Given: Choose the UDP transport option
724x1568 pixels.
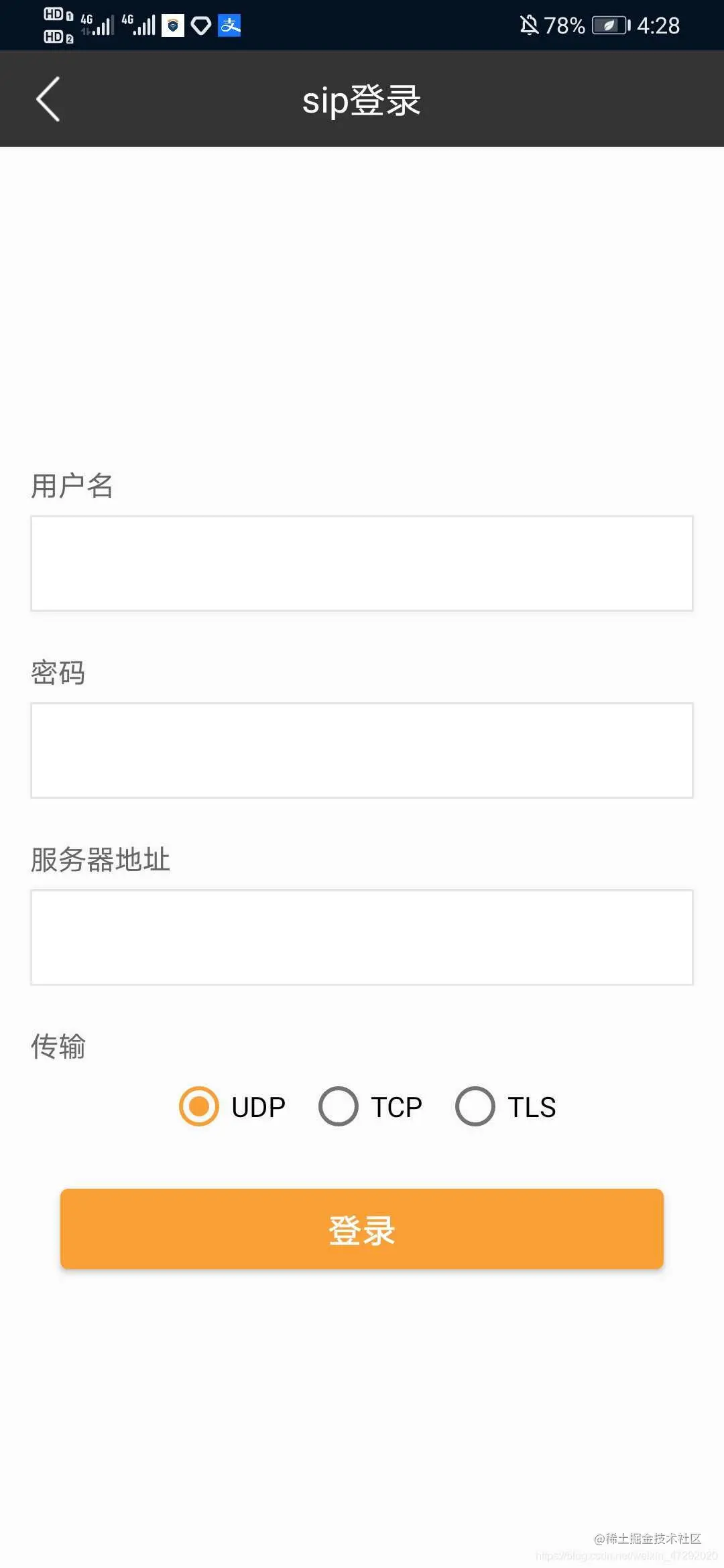Looking at the screenshot, I should [199, 1106].
